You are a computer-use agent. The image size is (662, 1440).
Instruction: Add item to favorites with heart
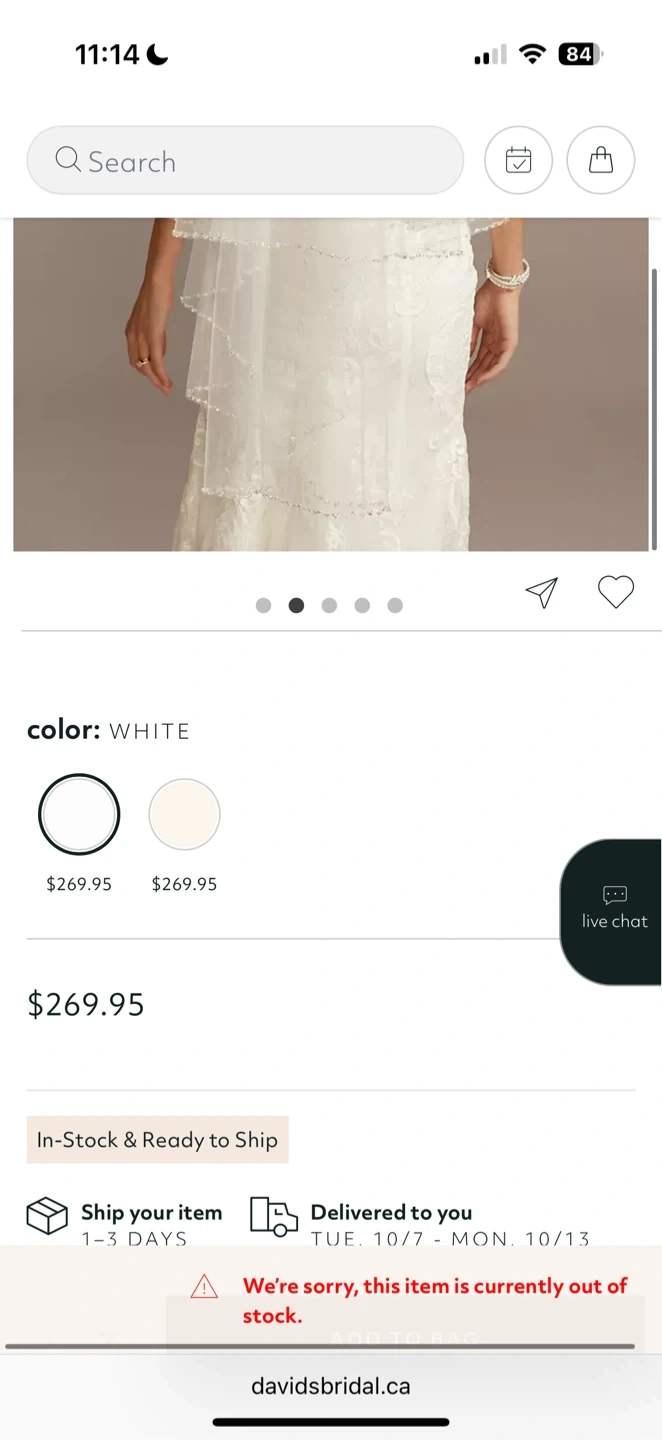pyautogui.click(x=615, y=593)
